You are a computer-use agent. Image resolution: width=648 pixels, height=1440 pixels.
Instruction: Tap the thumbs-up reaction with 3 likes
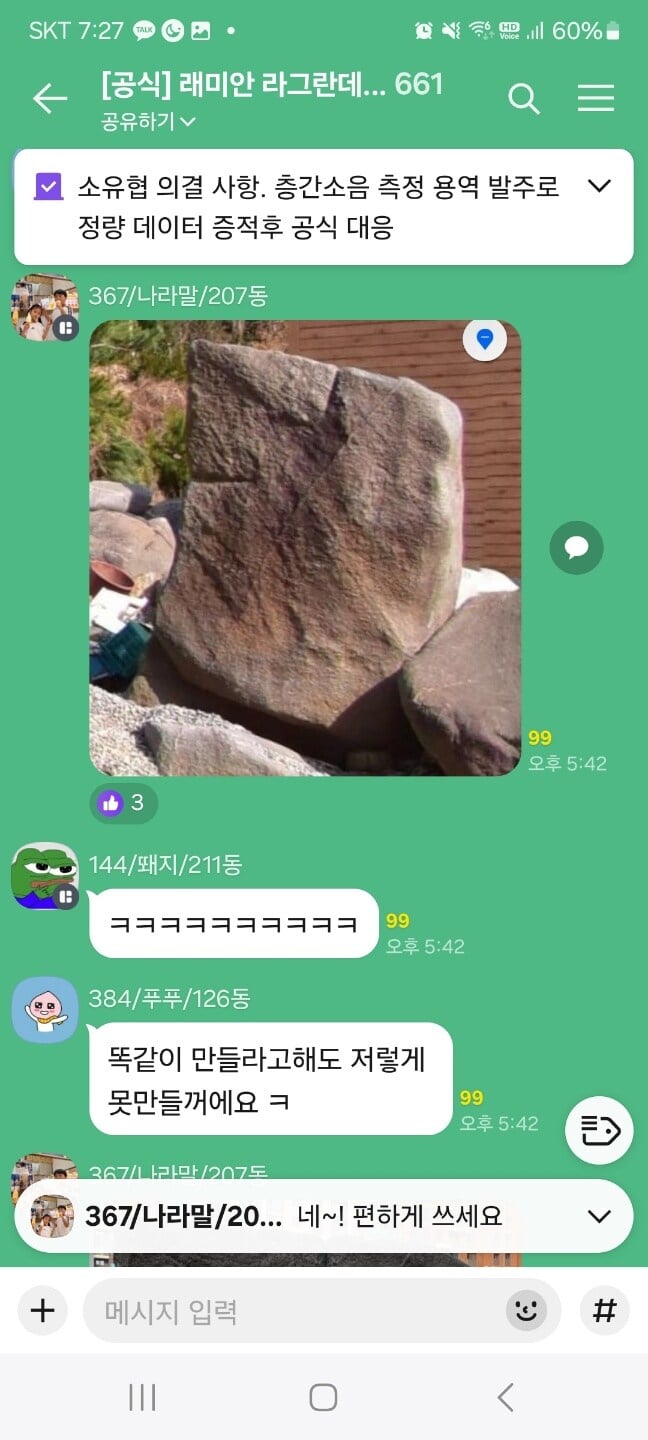point(123,802)
